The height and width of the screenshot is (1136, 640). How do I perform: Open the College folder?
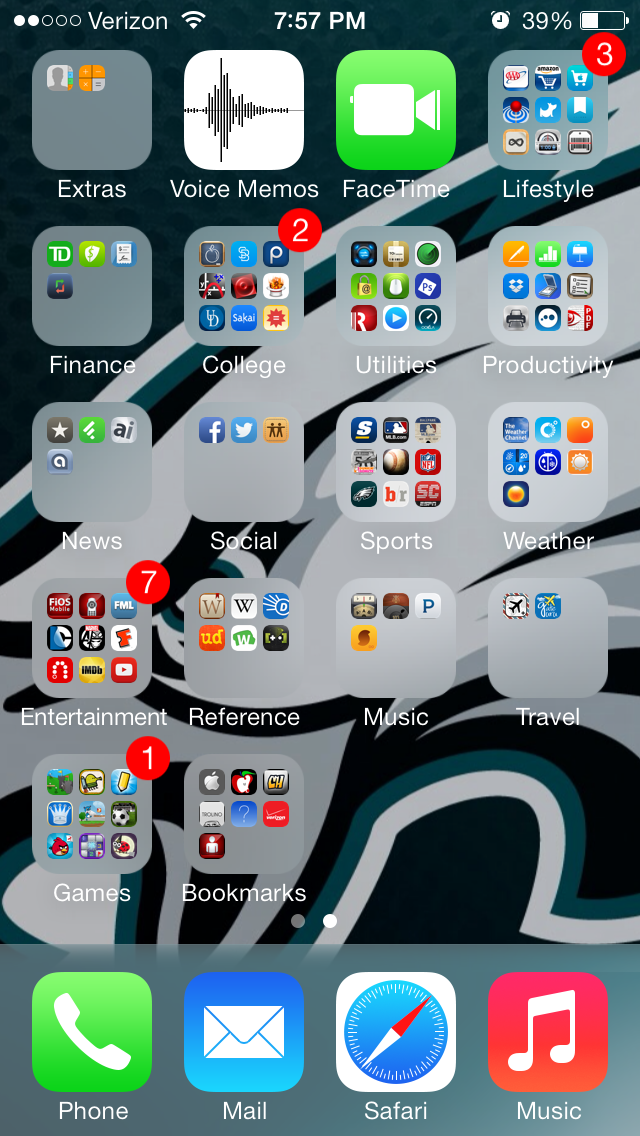pyautogui.click(x=244, y=286)
